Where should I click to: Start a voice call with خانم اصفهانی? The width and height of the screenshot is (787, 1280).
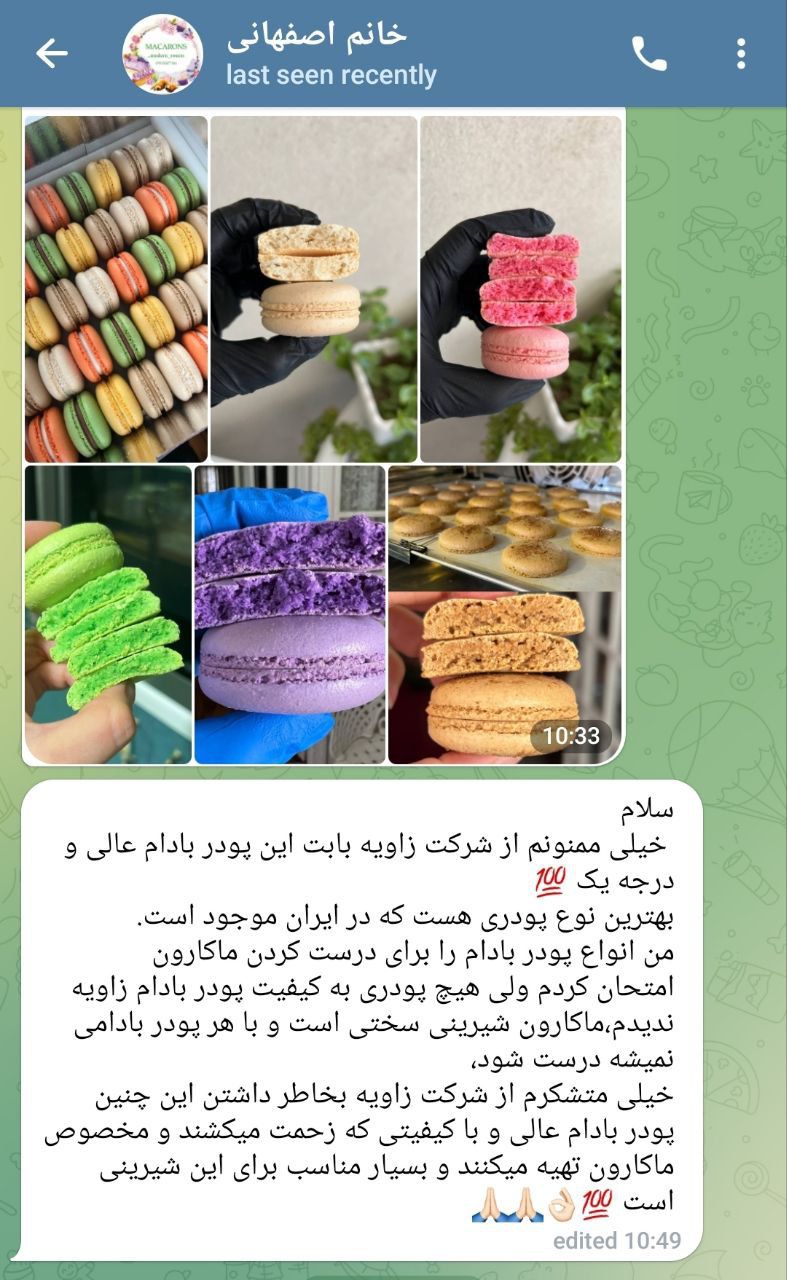(x=649, y=54)
